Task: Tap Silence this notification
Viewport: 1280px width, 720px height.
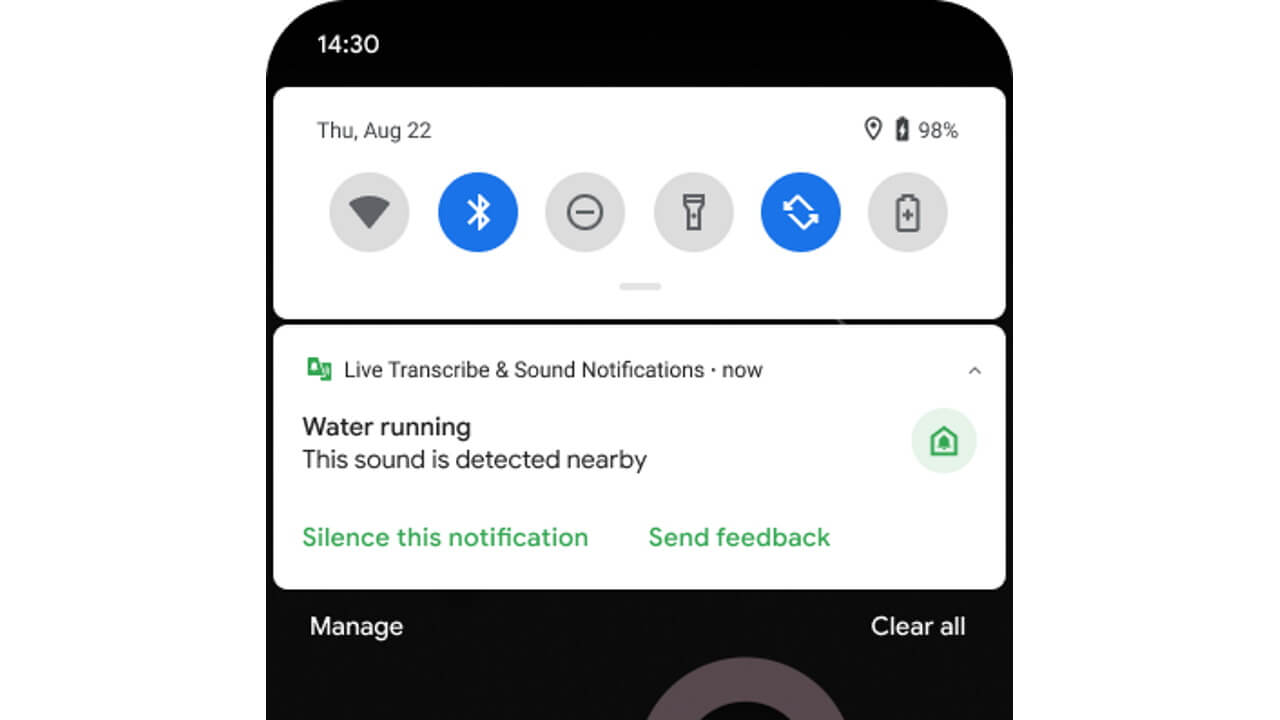Action: coord(445,537)
